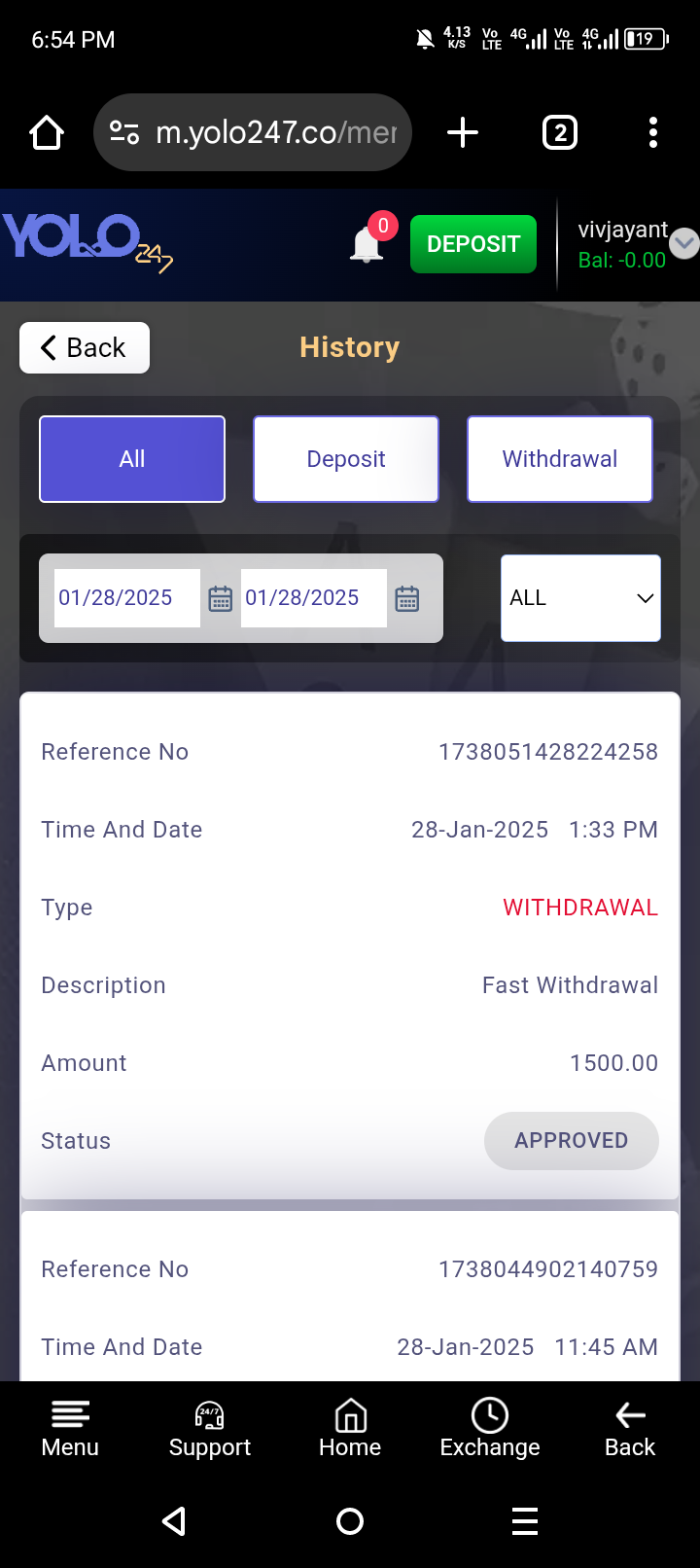Viewport: 700px width, 1568px height.
Task: Open the ALL status dropdown
Action: (580, 598)
